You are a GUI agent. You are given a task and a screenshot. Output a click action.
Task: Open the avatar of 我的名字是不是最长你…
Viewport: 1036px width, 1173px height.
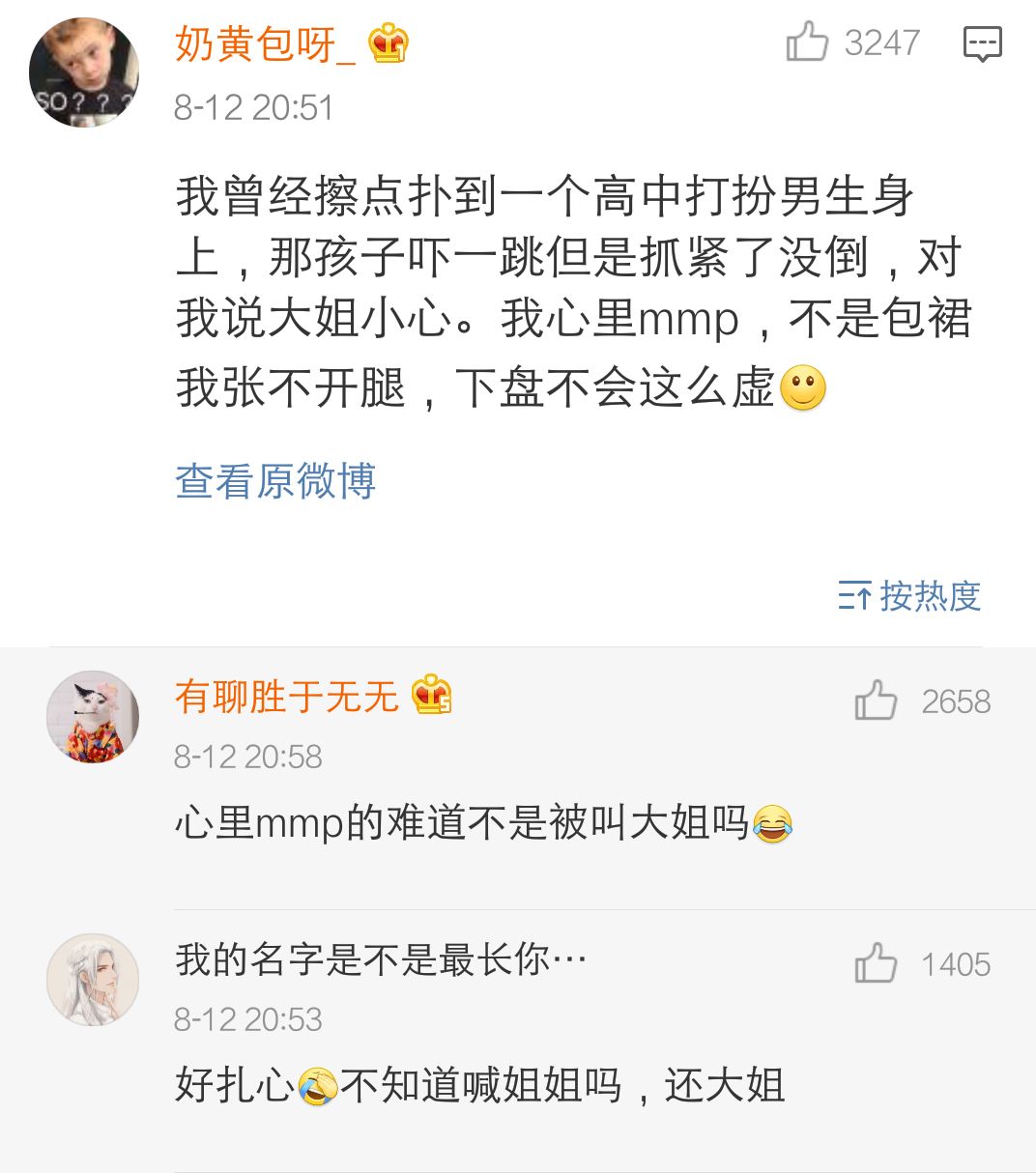[93, 980]
